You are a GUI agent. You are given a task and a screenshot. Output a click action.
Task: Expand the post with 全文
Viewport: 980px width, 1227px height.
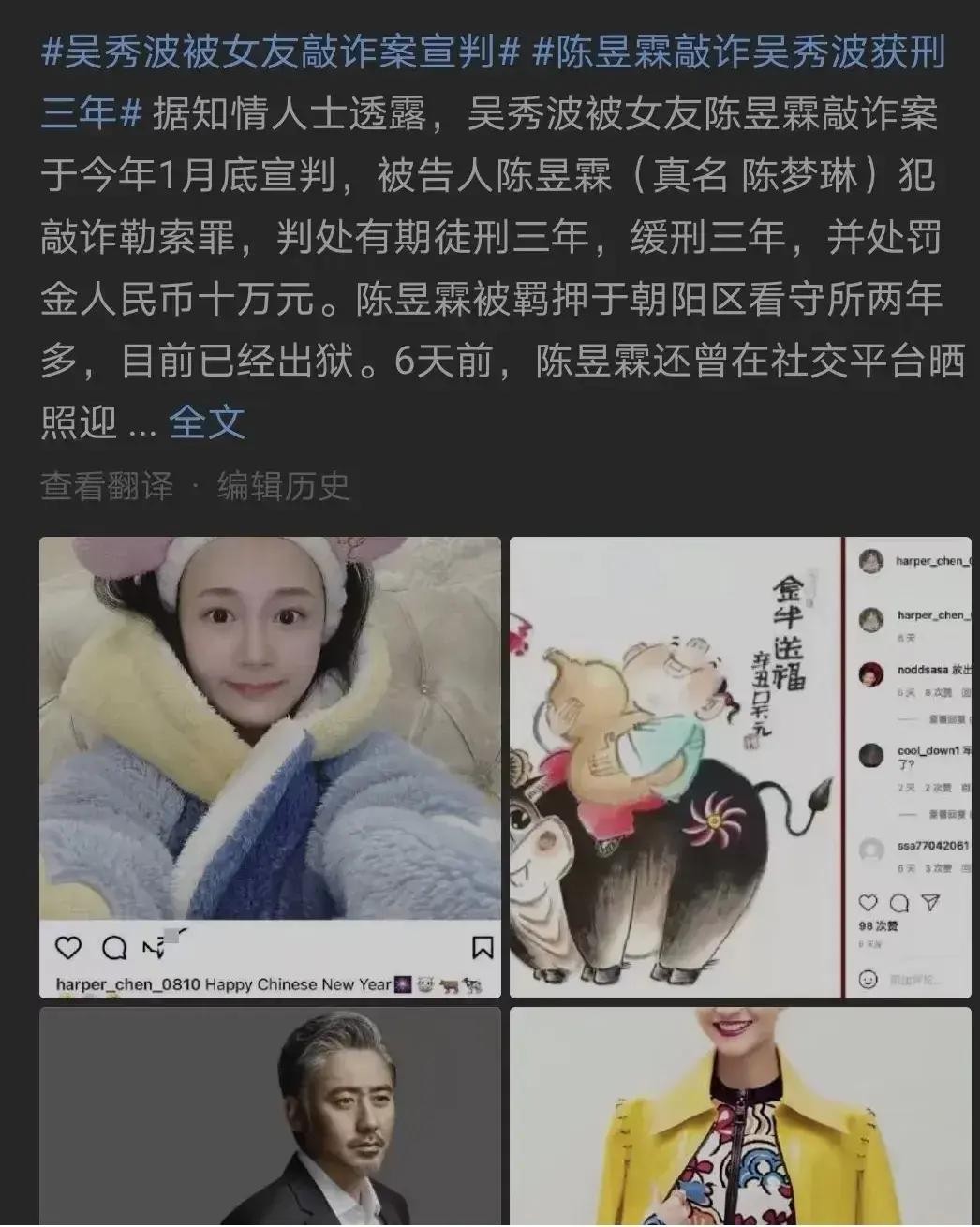click(x=207, y=423)
